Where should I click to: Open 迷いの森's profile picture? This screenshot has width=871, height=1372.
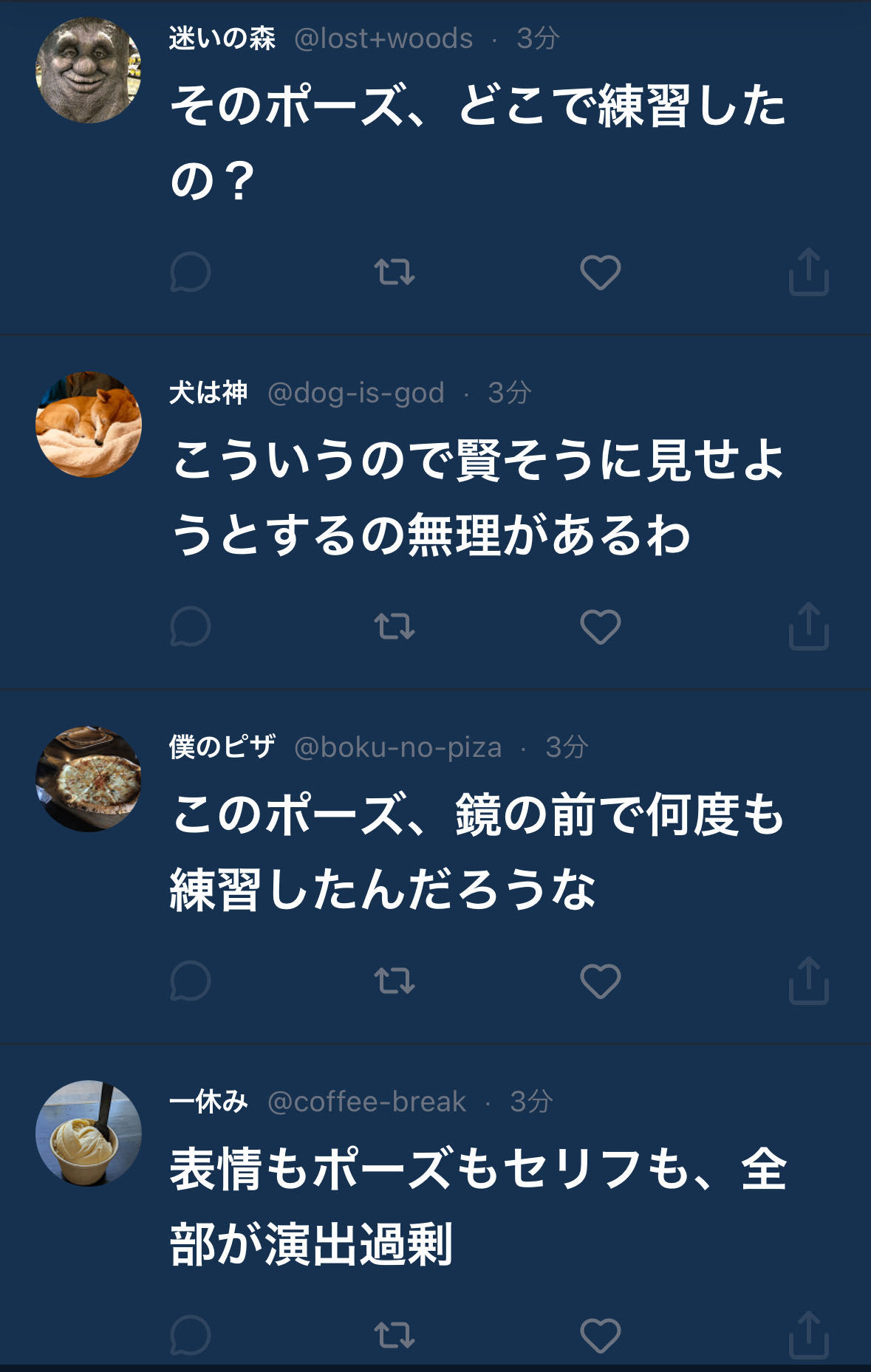pyautogui.click(x=89, y=71)
